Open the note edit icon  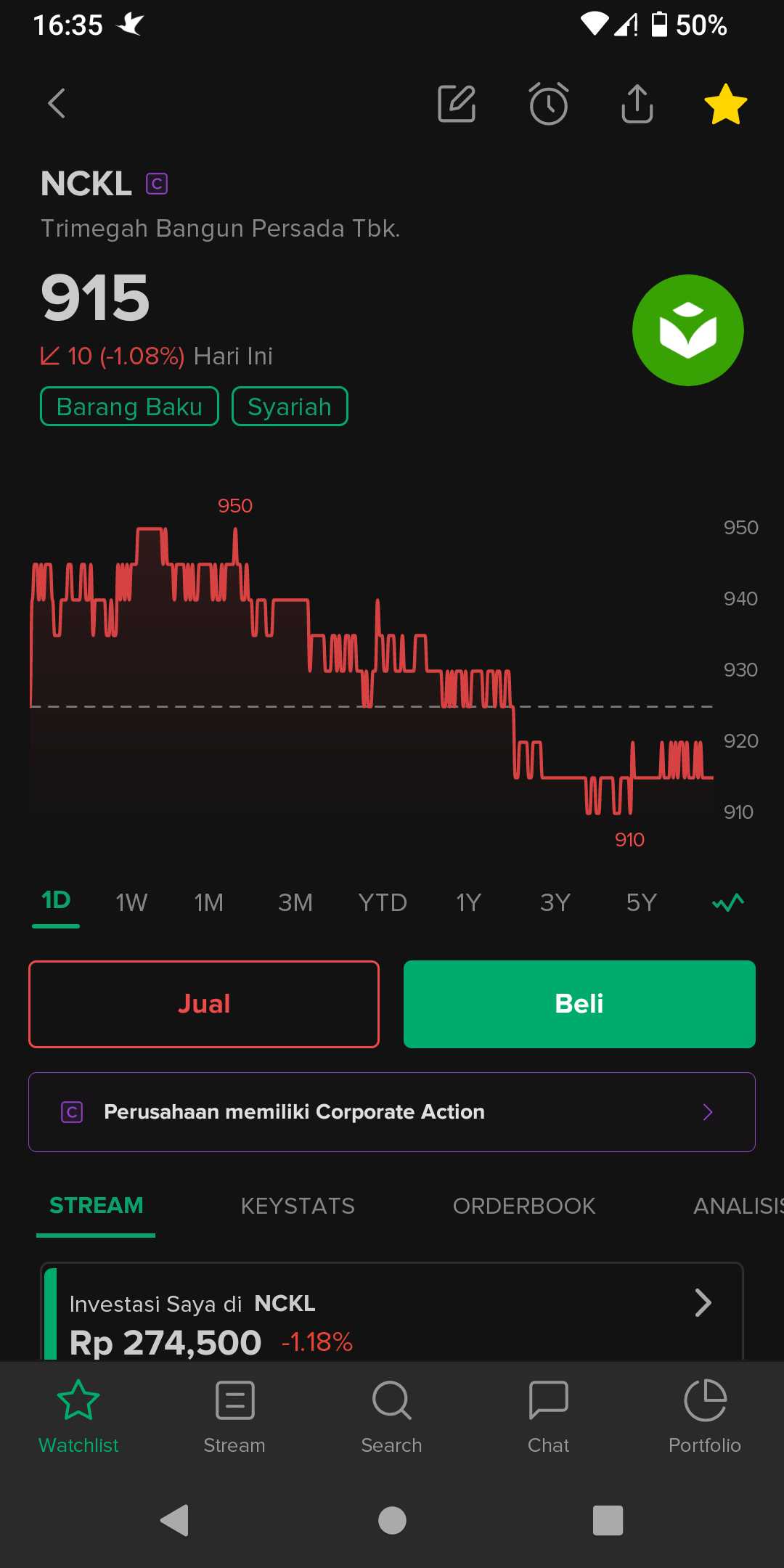[457, 104]
